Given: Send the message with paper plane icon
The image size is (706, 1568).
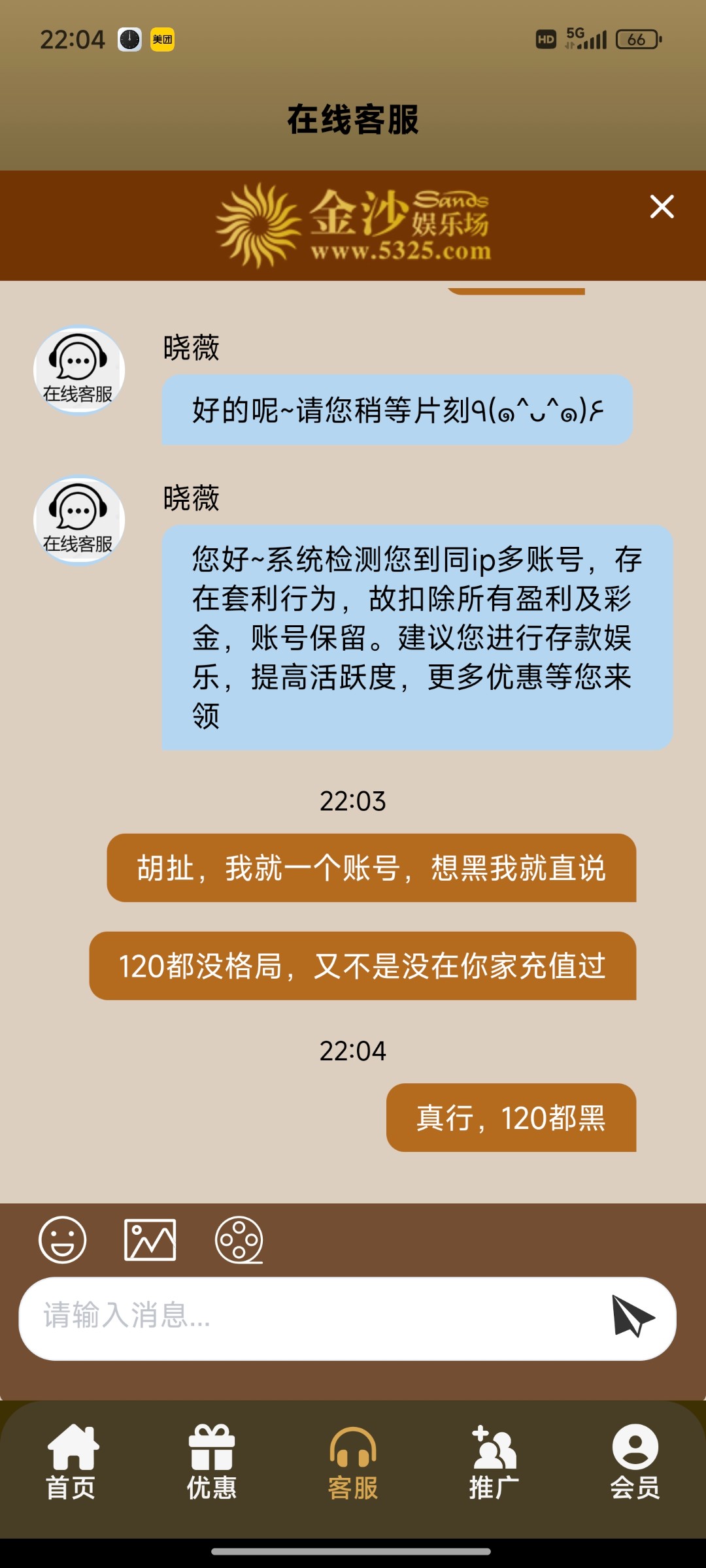Looking at the screenshot, I should pos(632,1316).
